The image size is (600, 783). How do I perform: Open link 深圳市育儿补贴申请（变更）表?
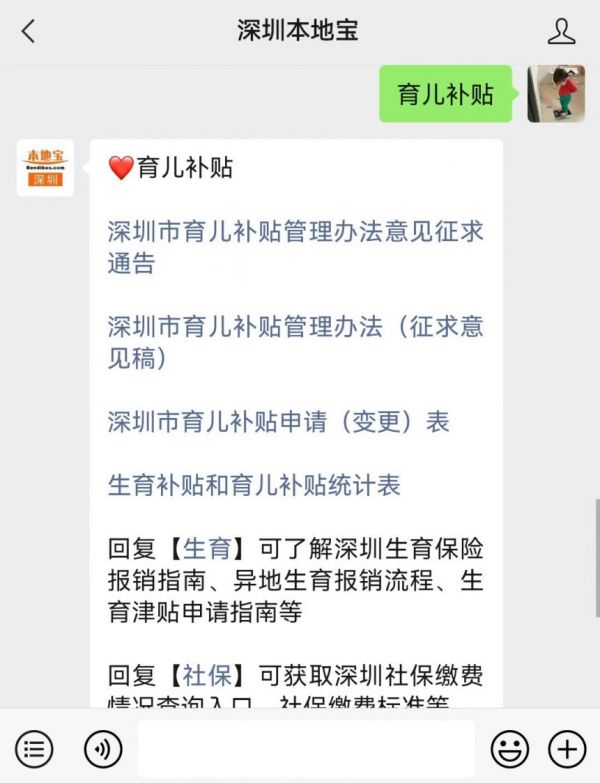pyautogui.click(x=279, y=421)
